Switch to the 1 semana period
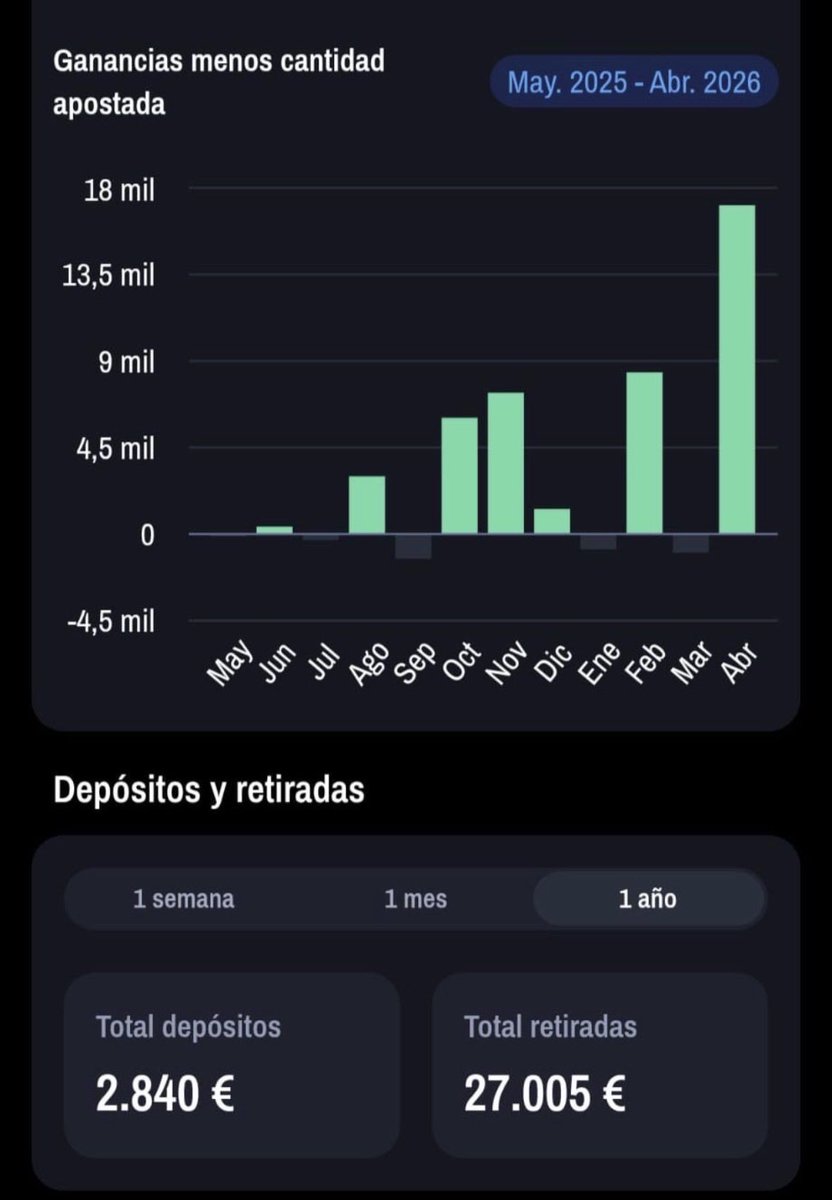The width and height of the screenshot is (832, 1200). point(184,899)
